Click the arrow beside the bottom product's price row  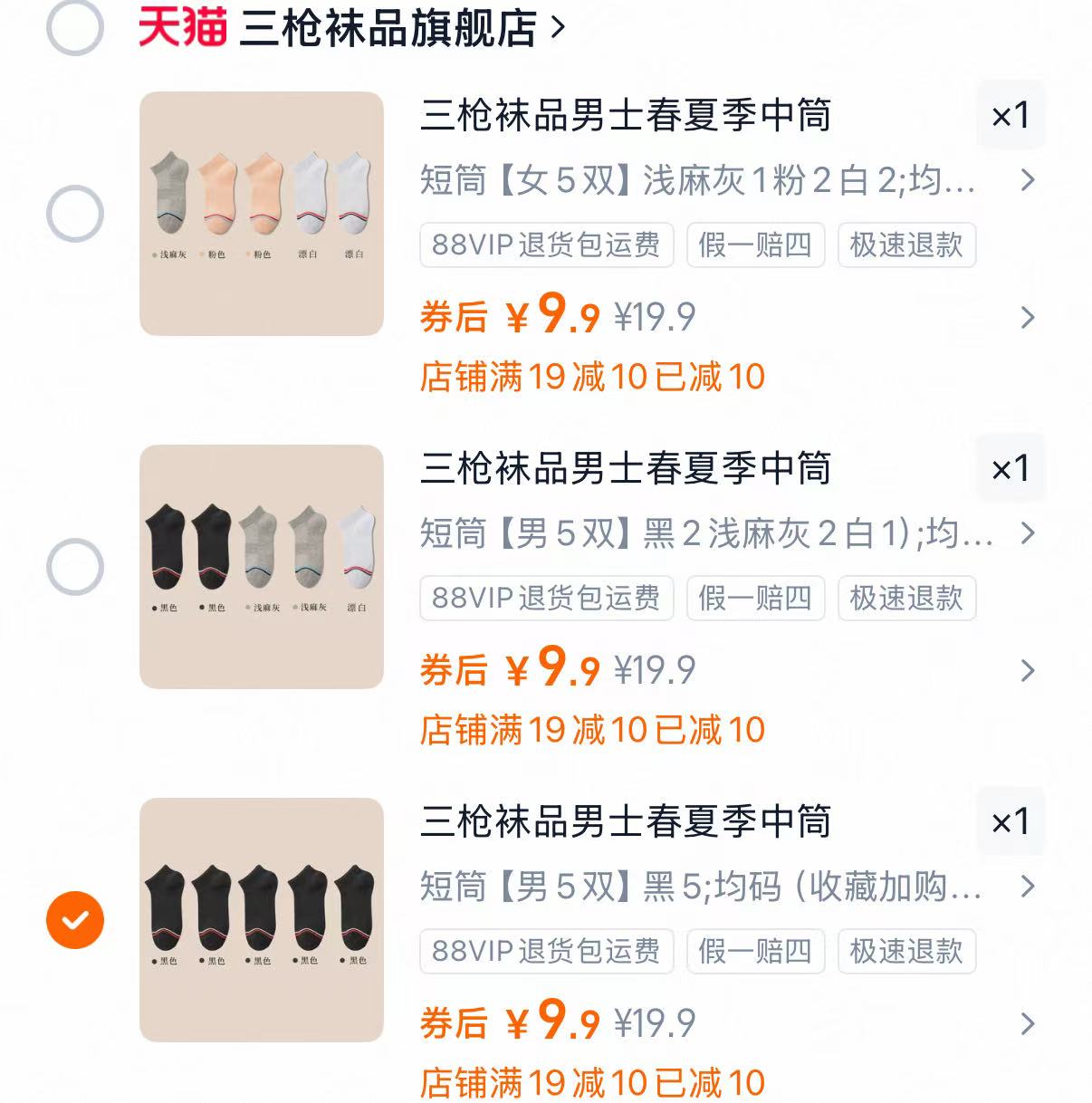pos(1029,1023)
